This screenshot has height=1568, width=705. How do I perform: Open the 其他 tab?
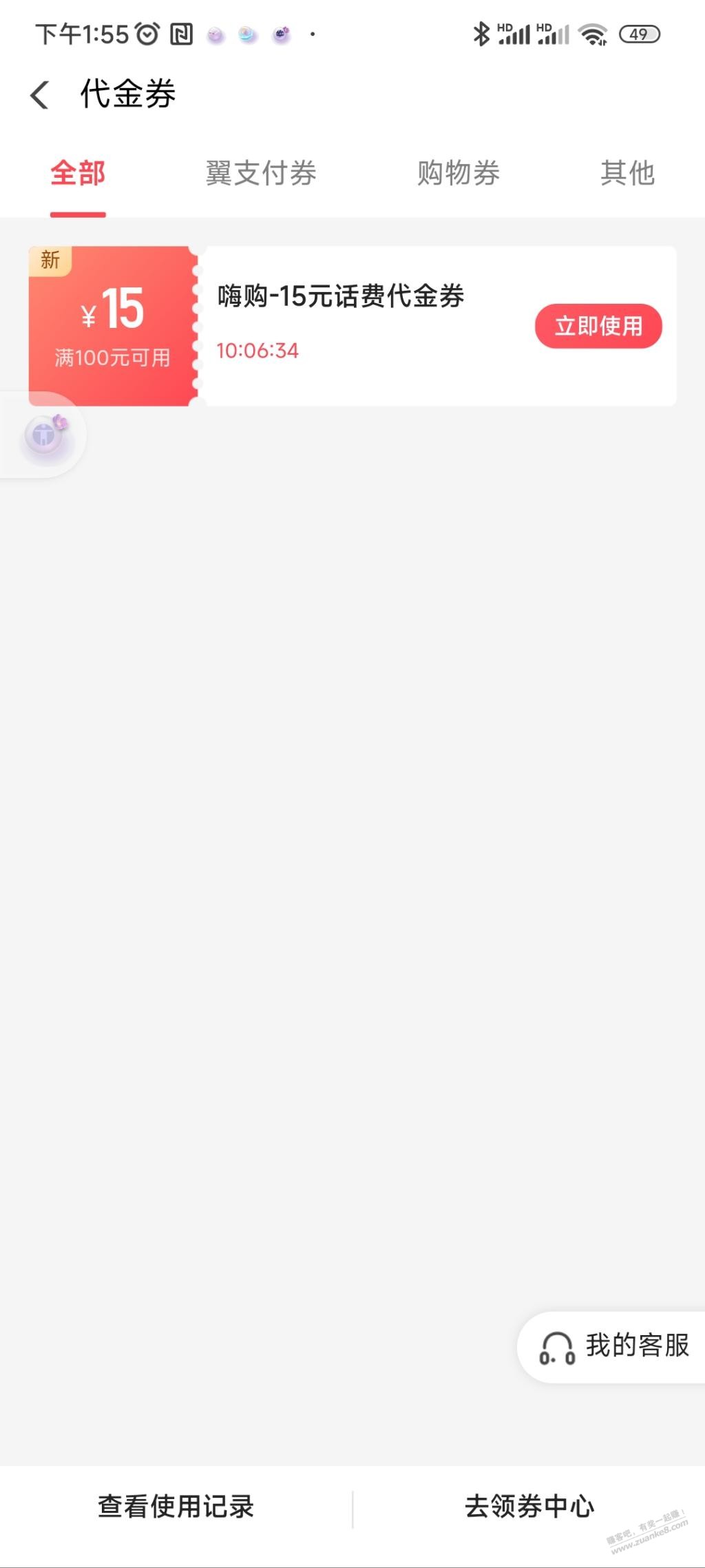(627, 173)
